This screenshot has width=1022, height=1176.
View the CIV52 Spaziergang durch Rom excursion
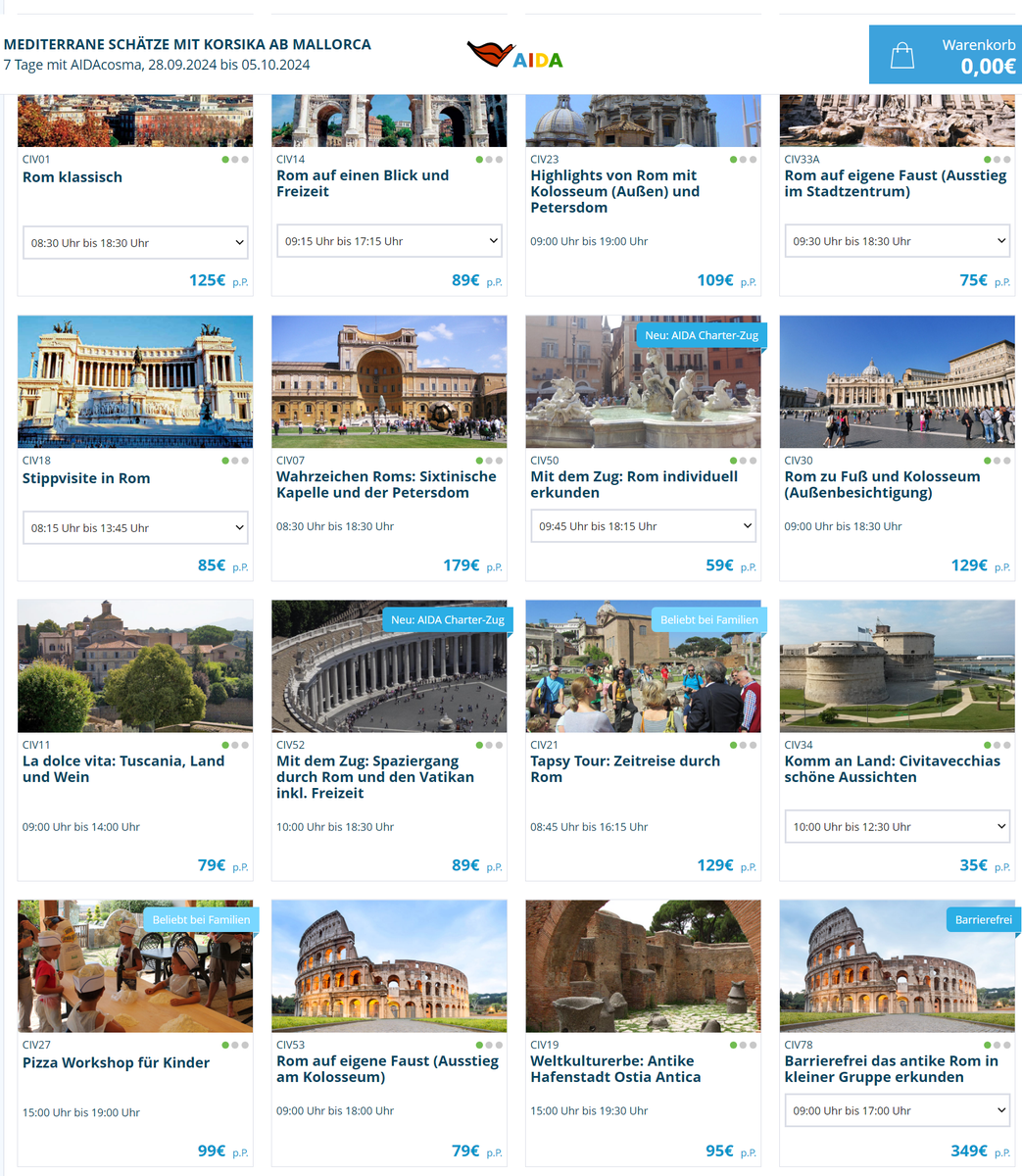[375, 777]
